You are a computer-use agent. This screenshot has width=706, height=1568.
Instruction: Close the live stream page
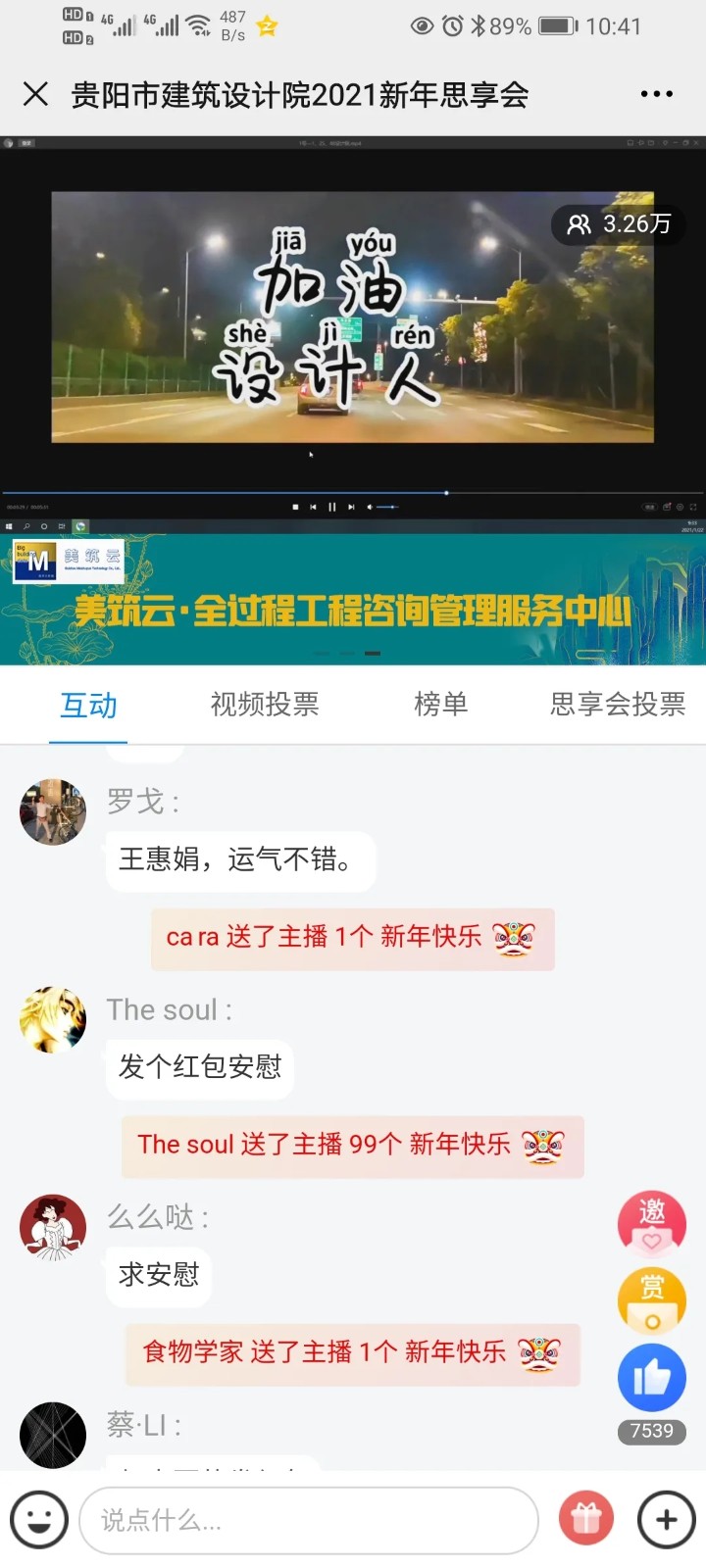point(35,94)
